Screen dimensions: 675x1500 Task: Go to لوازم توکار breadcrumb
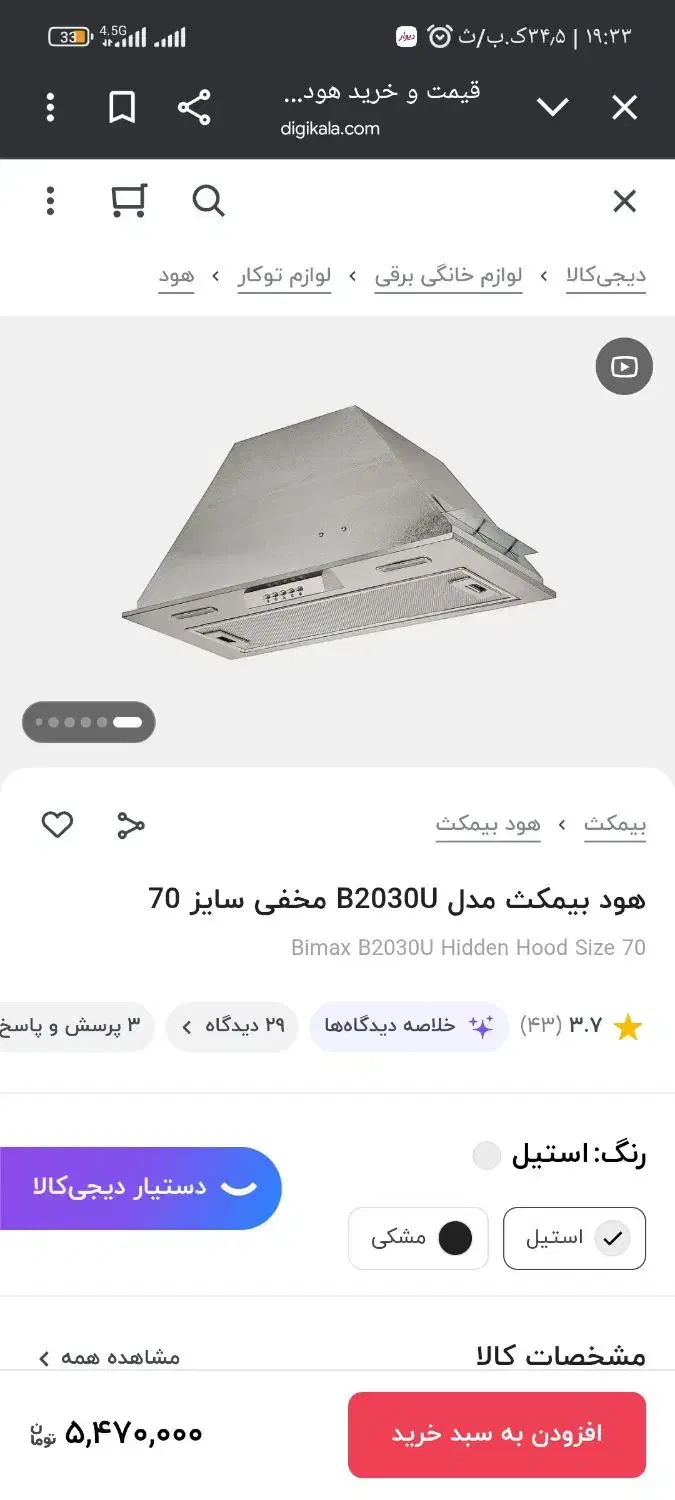(284, 276)
